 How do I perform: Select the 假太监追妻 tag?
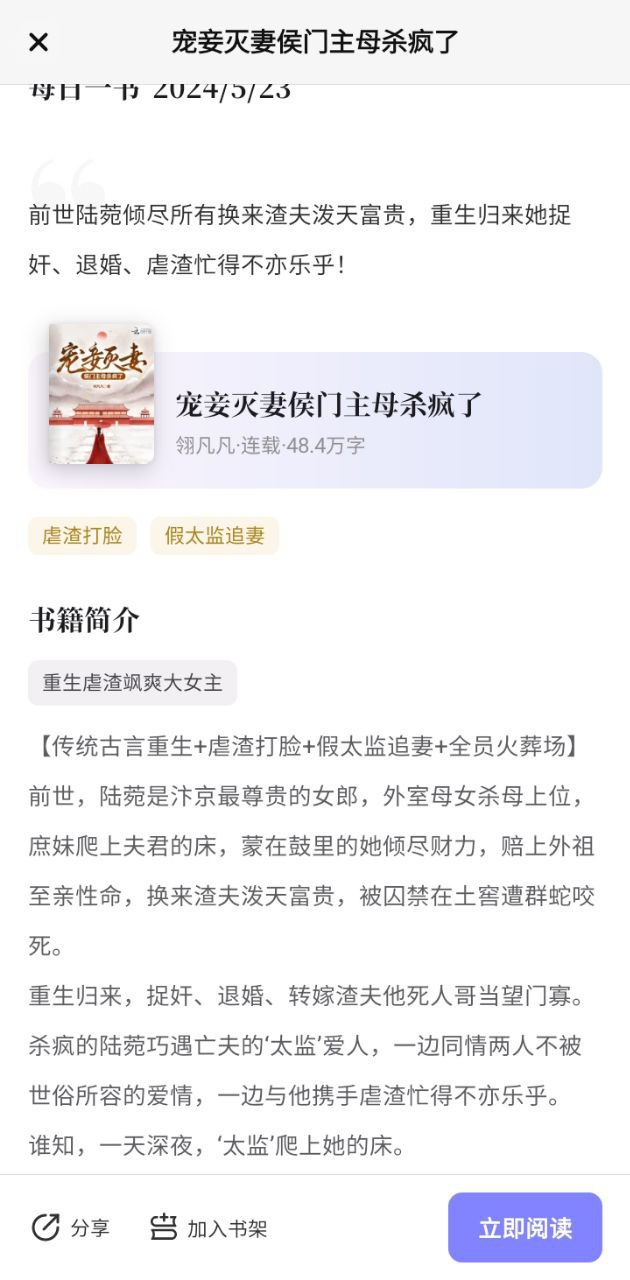214,536
